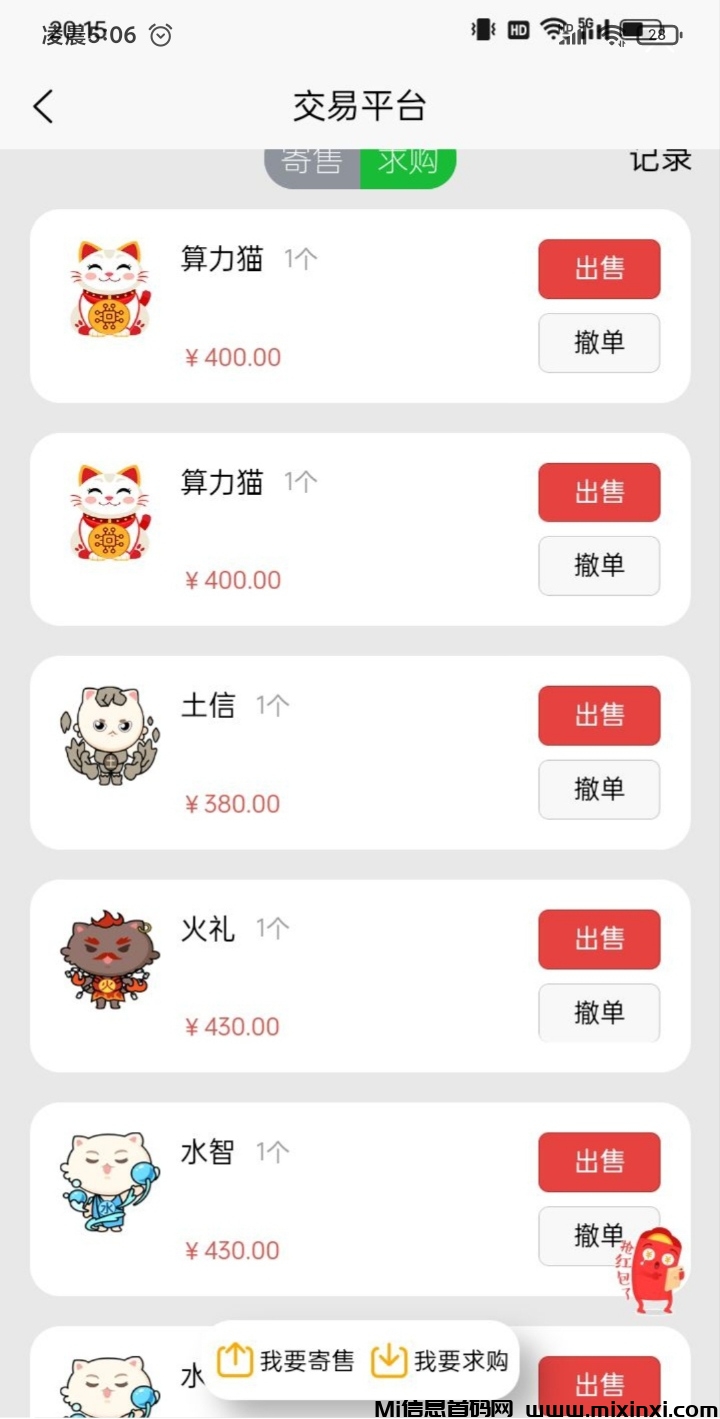Switch to the 求购 tab
This screenshot has width=720, height=1419.
408,160
